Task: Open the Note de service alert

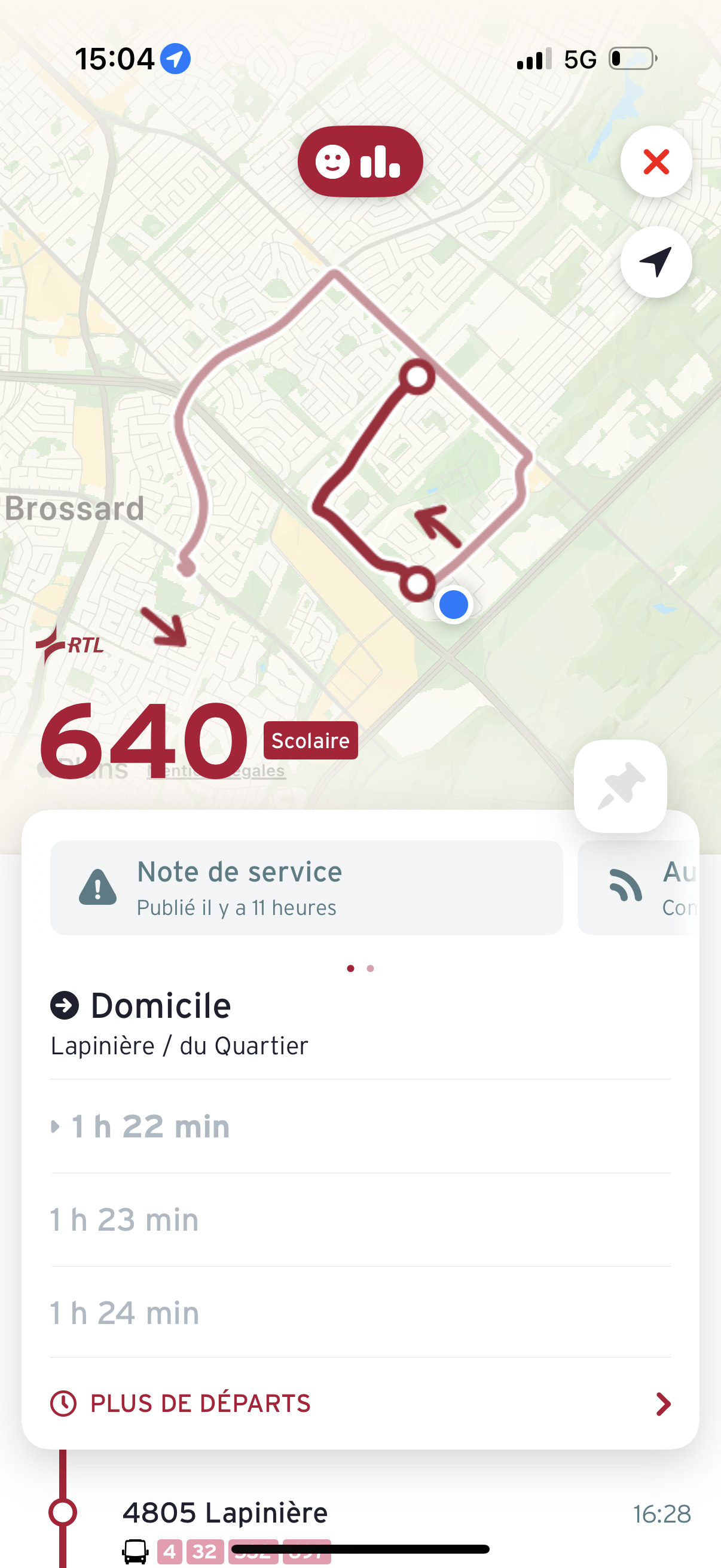Action: (306, 887)
